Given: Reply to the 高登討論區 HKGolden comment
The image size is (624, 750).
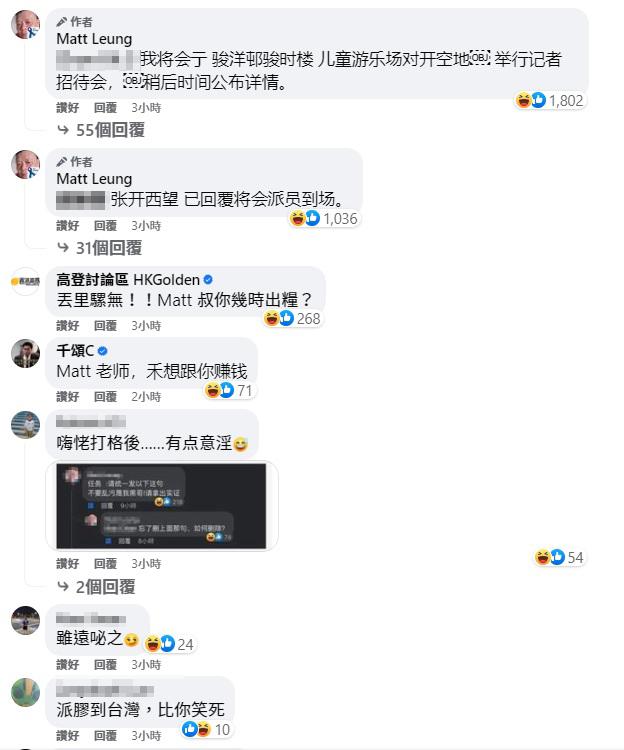Looking at the screenshot, I should pyautogui.click(x=105, y=325).
